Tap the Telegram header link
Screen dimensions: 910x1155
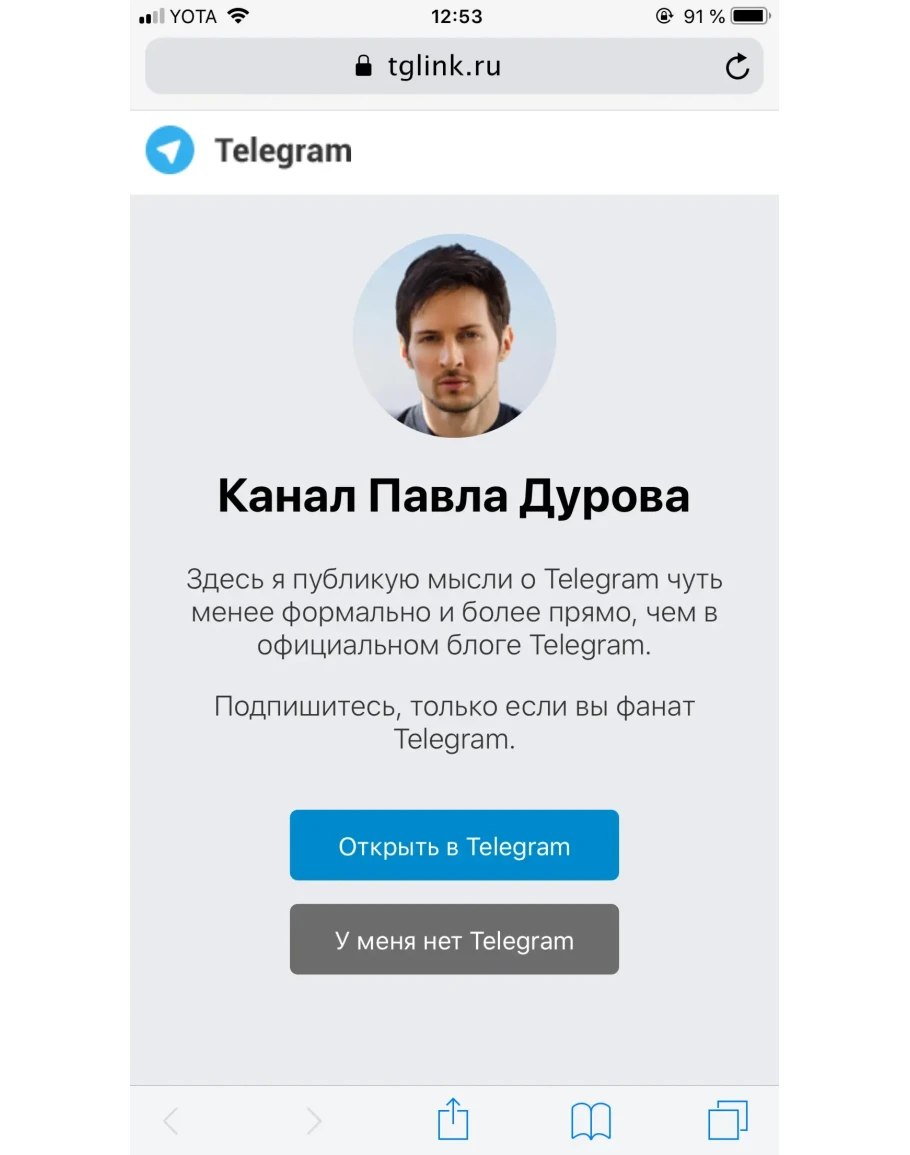click(250, 151)
